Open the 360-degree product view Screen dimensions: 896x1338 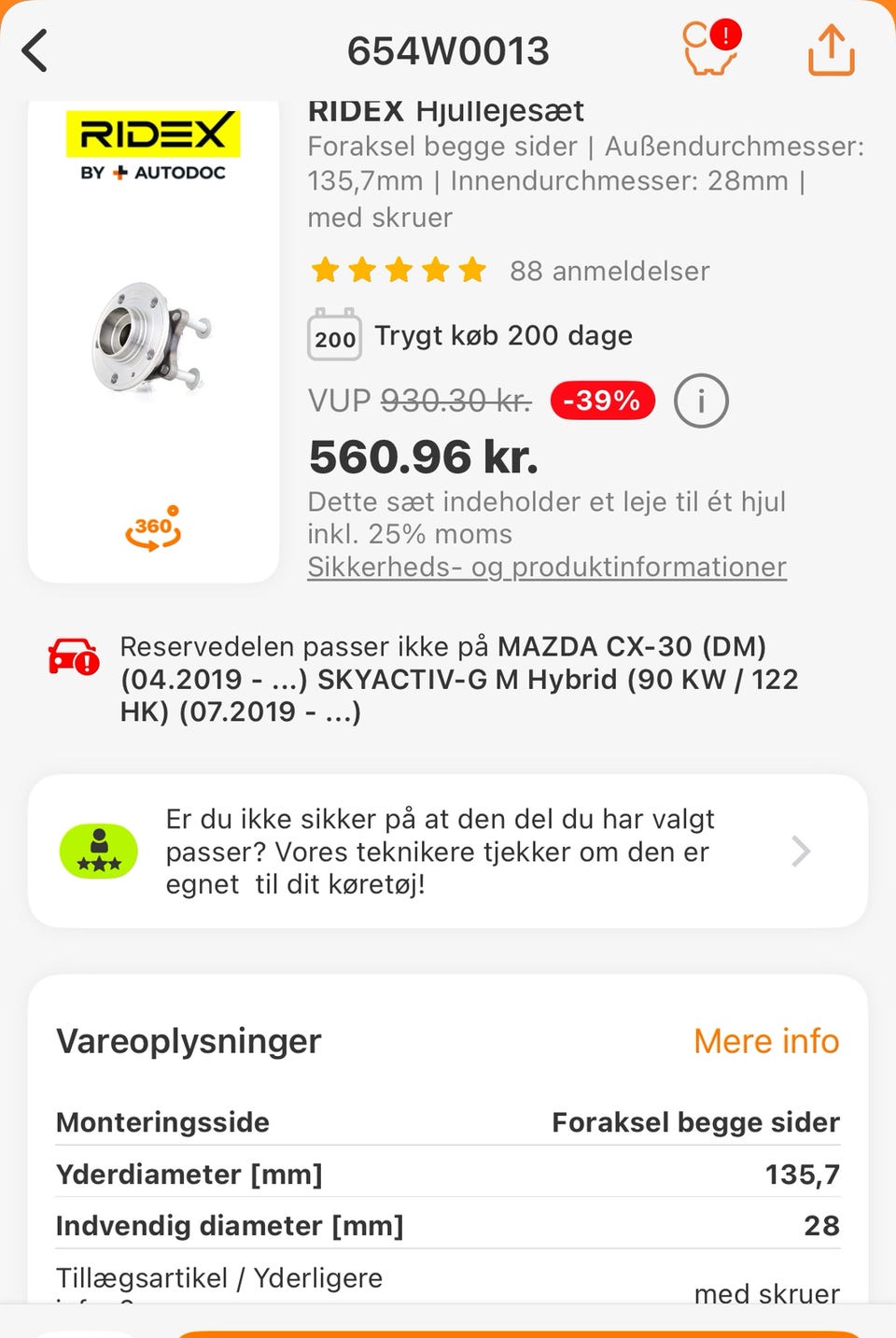[152, 529]
